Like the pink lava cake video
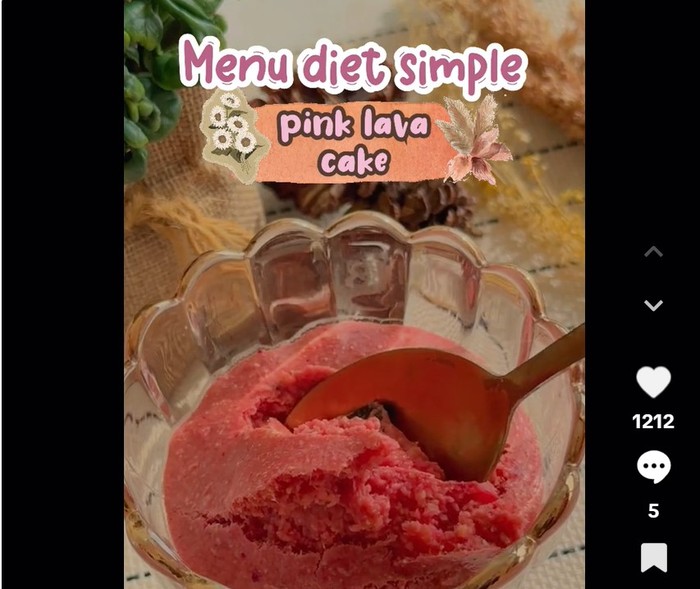Screen dimensions: 700x589 pyautogui.click(x=653, y=382)
